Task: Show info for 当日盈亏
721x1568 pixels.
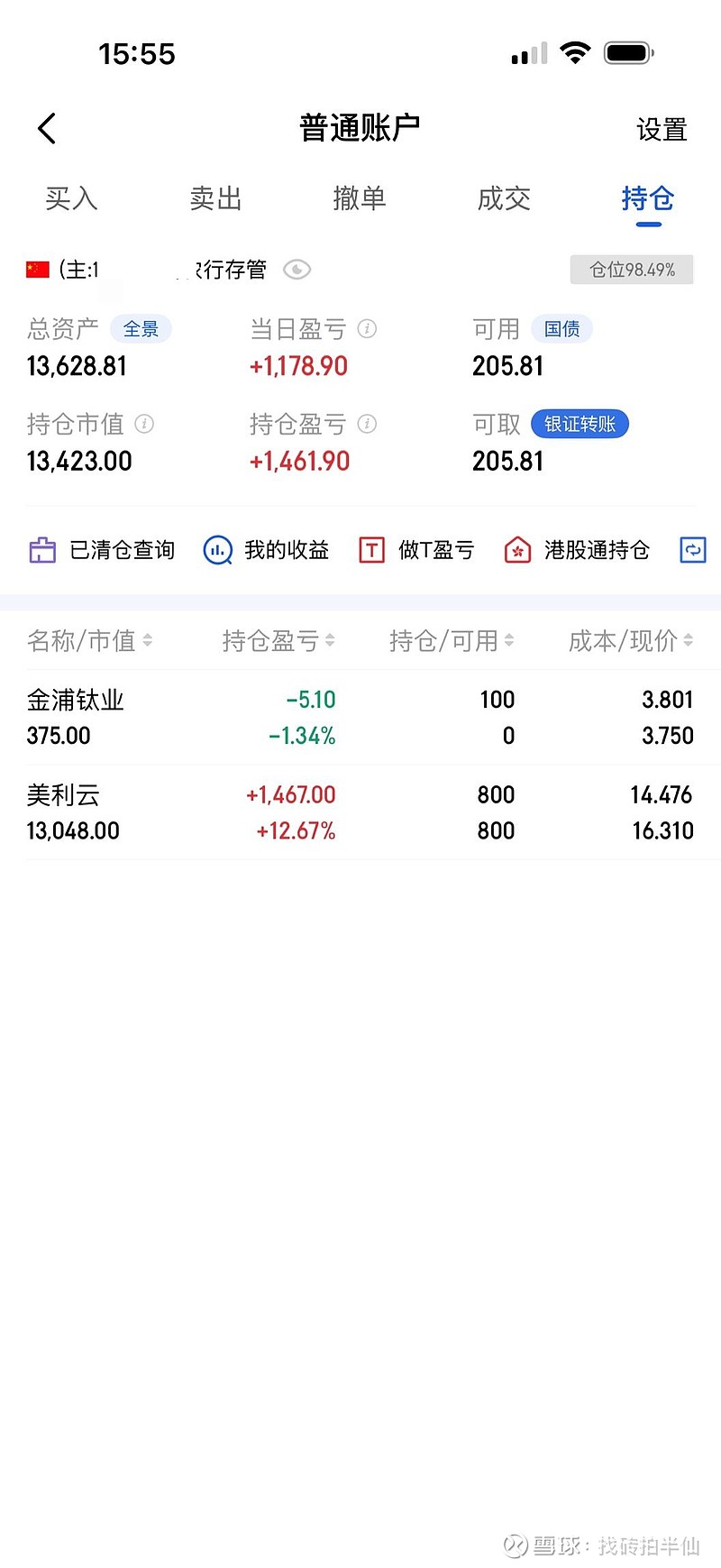Action: 367,329
